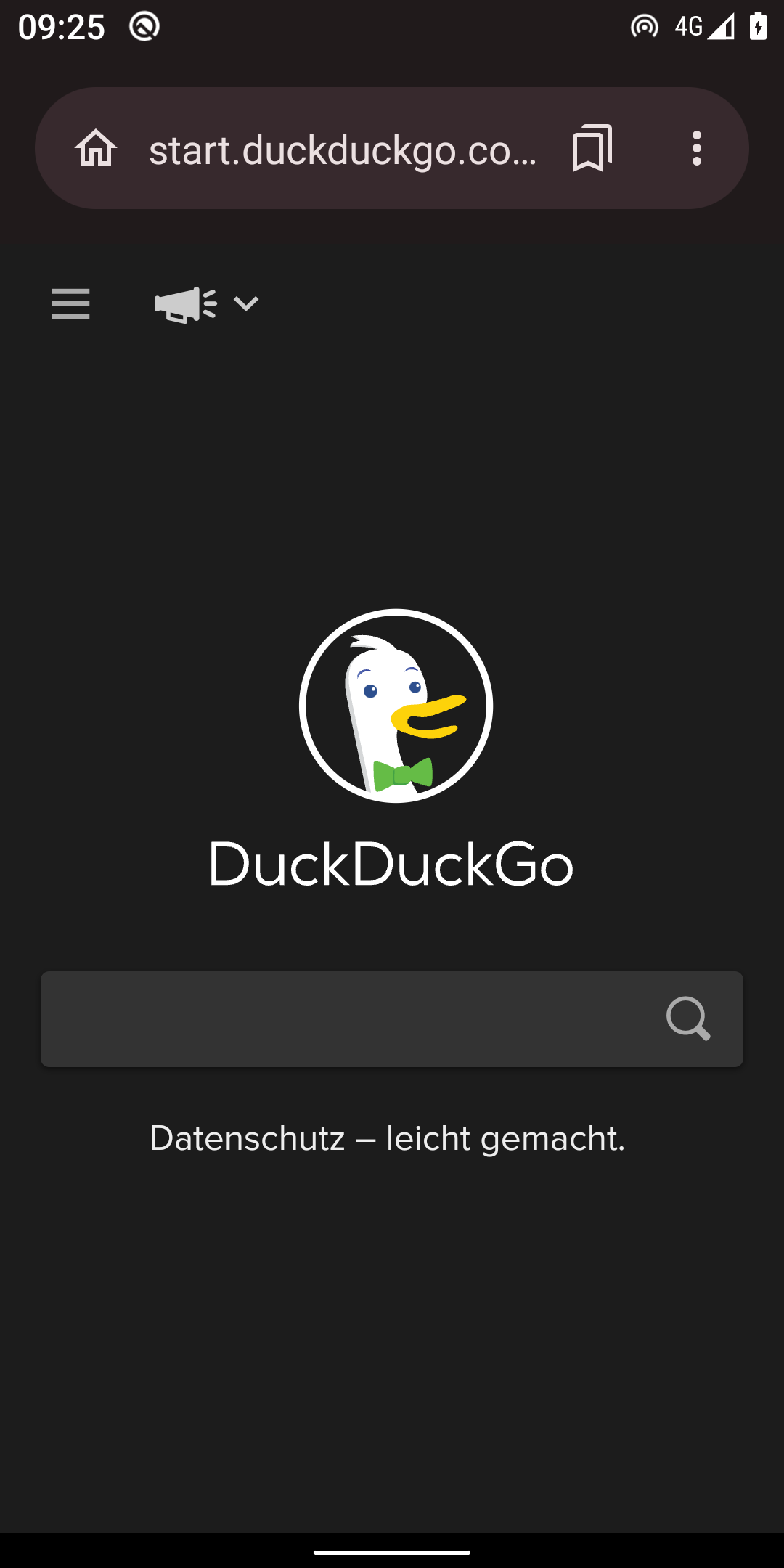
Task: Expand the megaphone announcements dropdown
Action: (207, 303)
